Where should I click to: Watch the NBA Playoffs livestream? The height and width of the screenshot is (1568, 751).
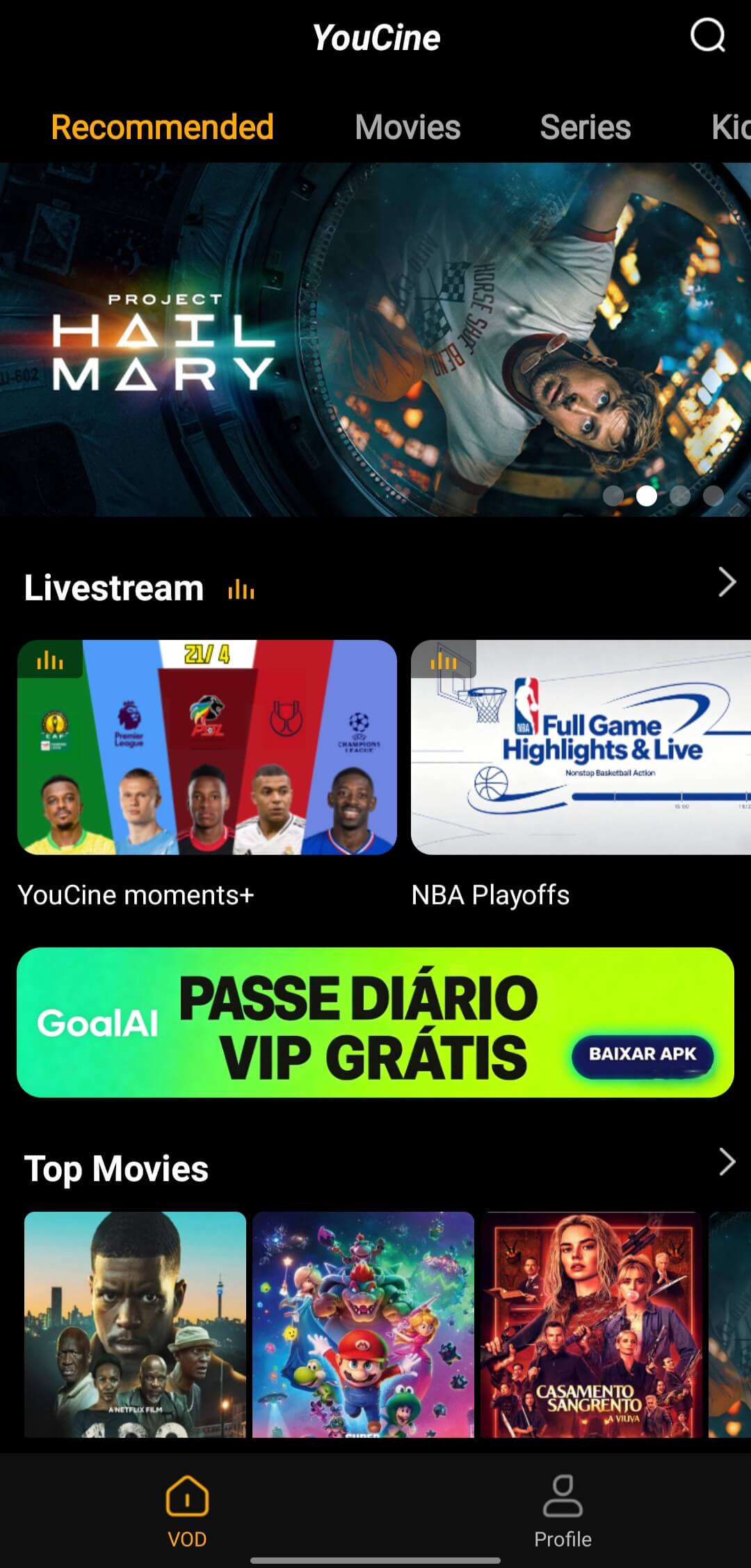click(581, 747)
